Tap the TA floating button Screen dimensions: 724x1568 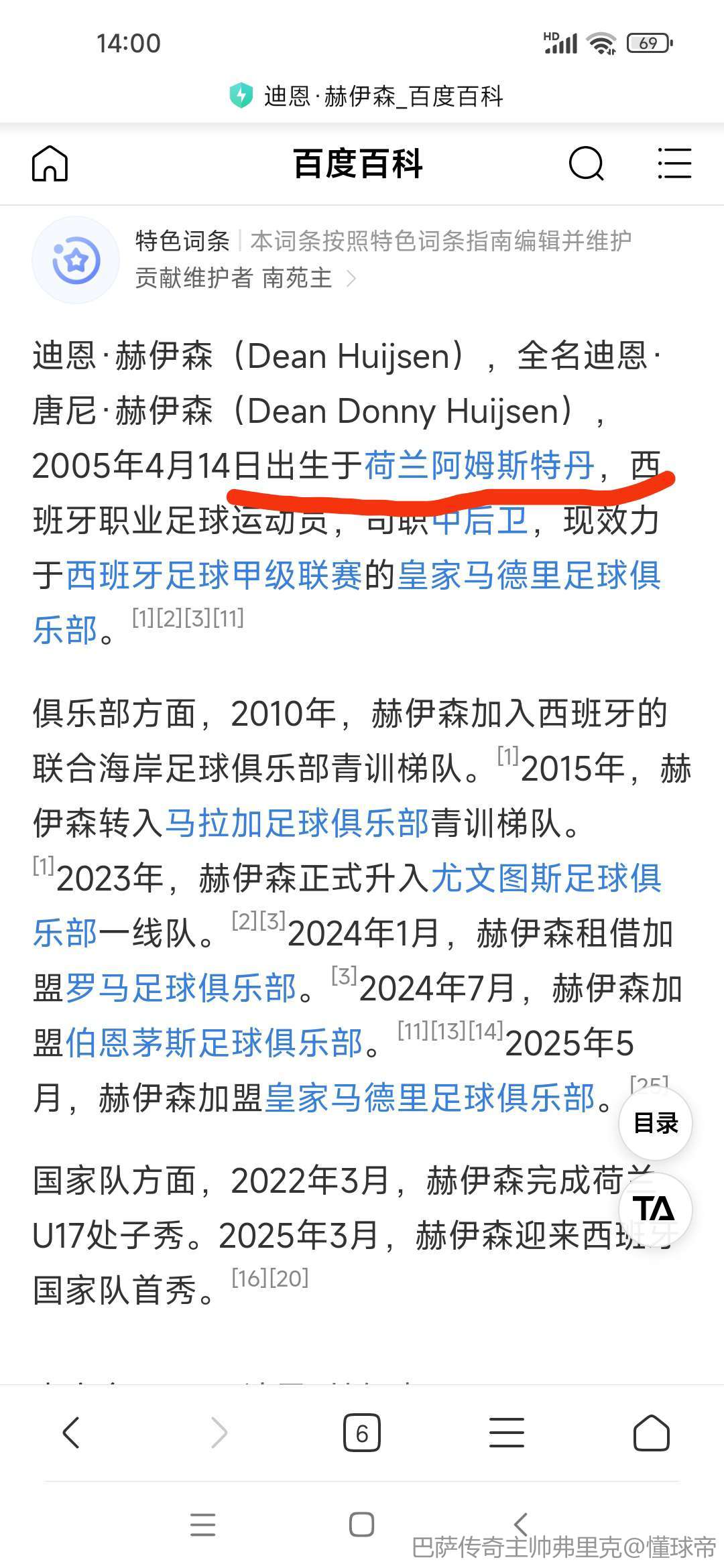pyautogui.click(x=654, y=1210)
